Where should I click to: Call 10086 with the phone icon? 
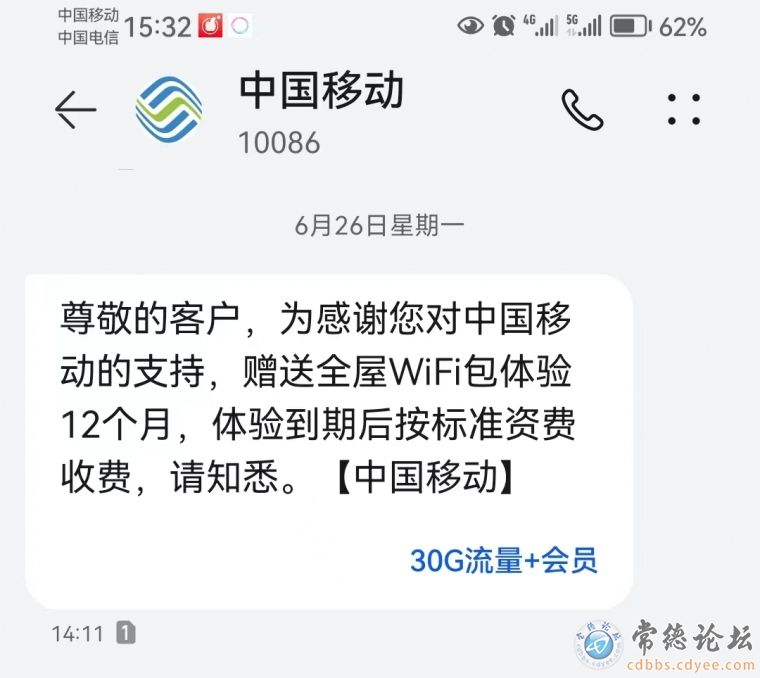pyautogui.click(x=582, y=110)
